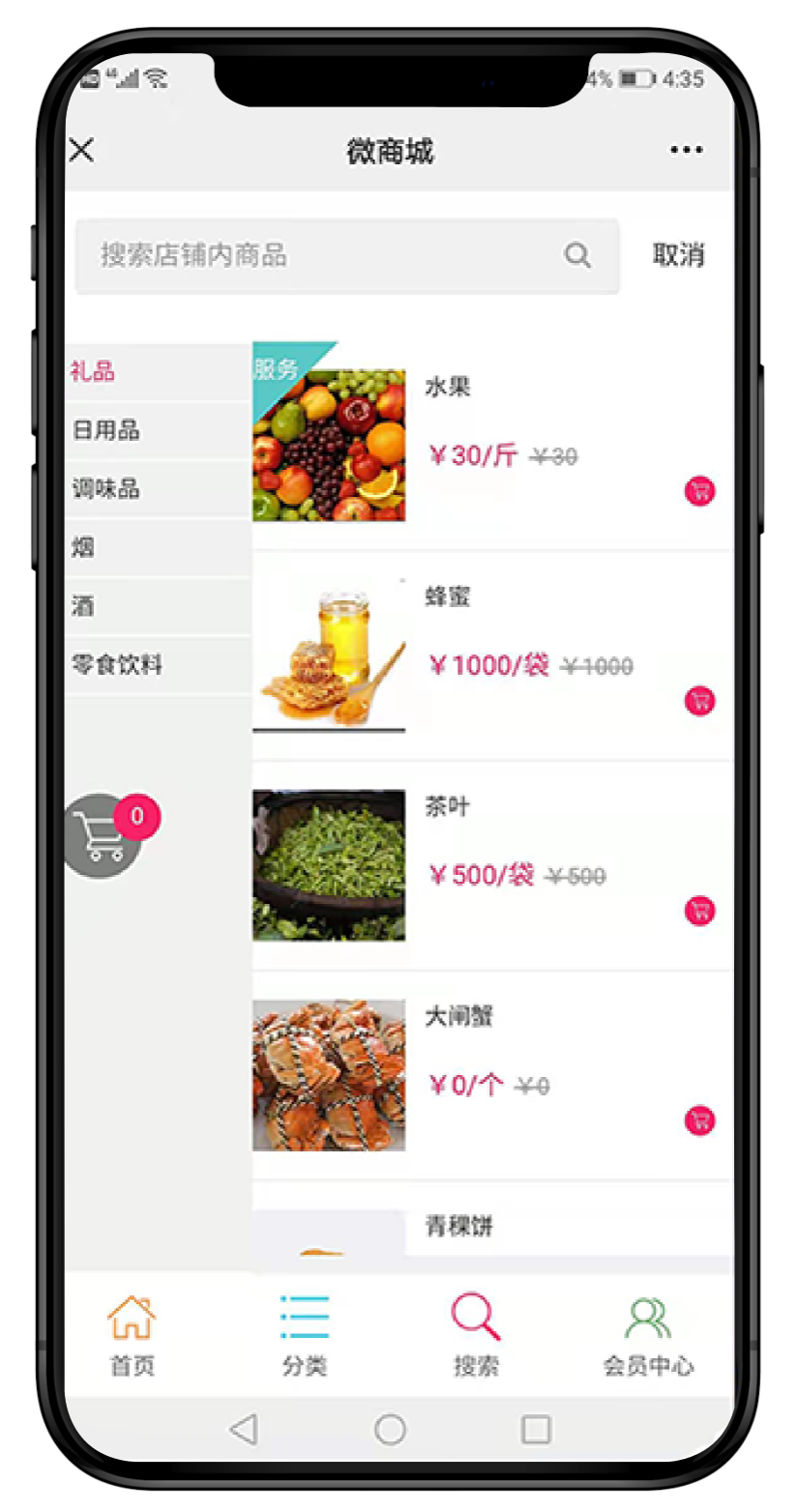796x1512 pixels.
Task: Open the 会员中心 tab
Action: tap(648, 1336)
